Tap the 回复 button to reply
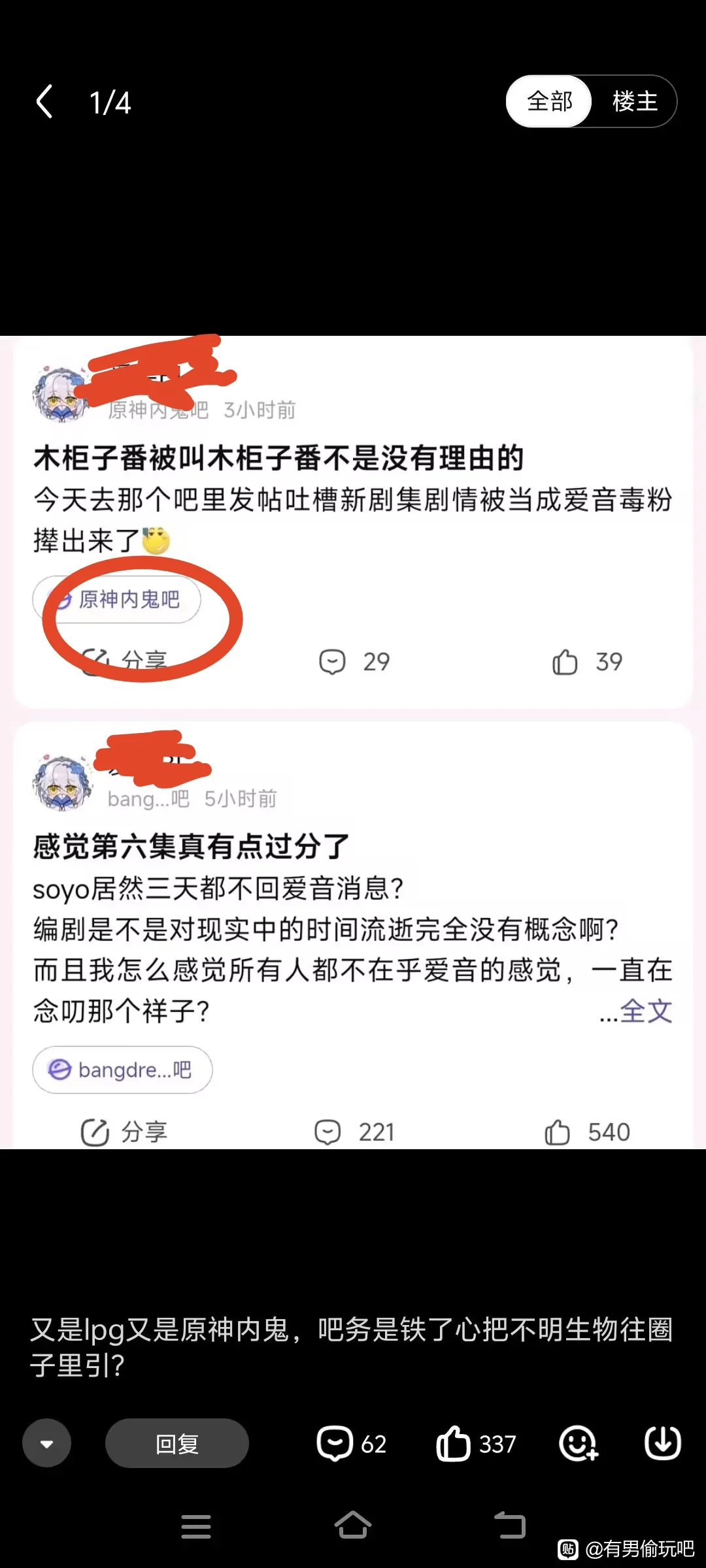 [177, 1443]
